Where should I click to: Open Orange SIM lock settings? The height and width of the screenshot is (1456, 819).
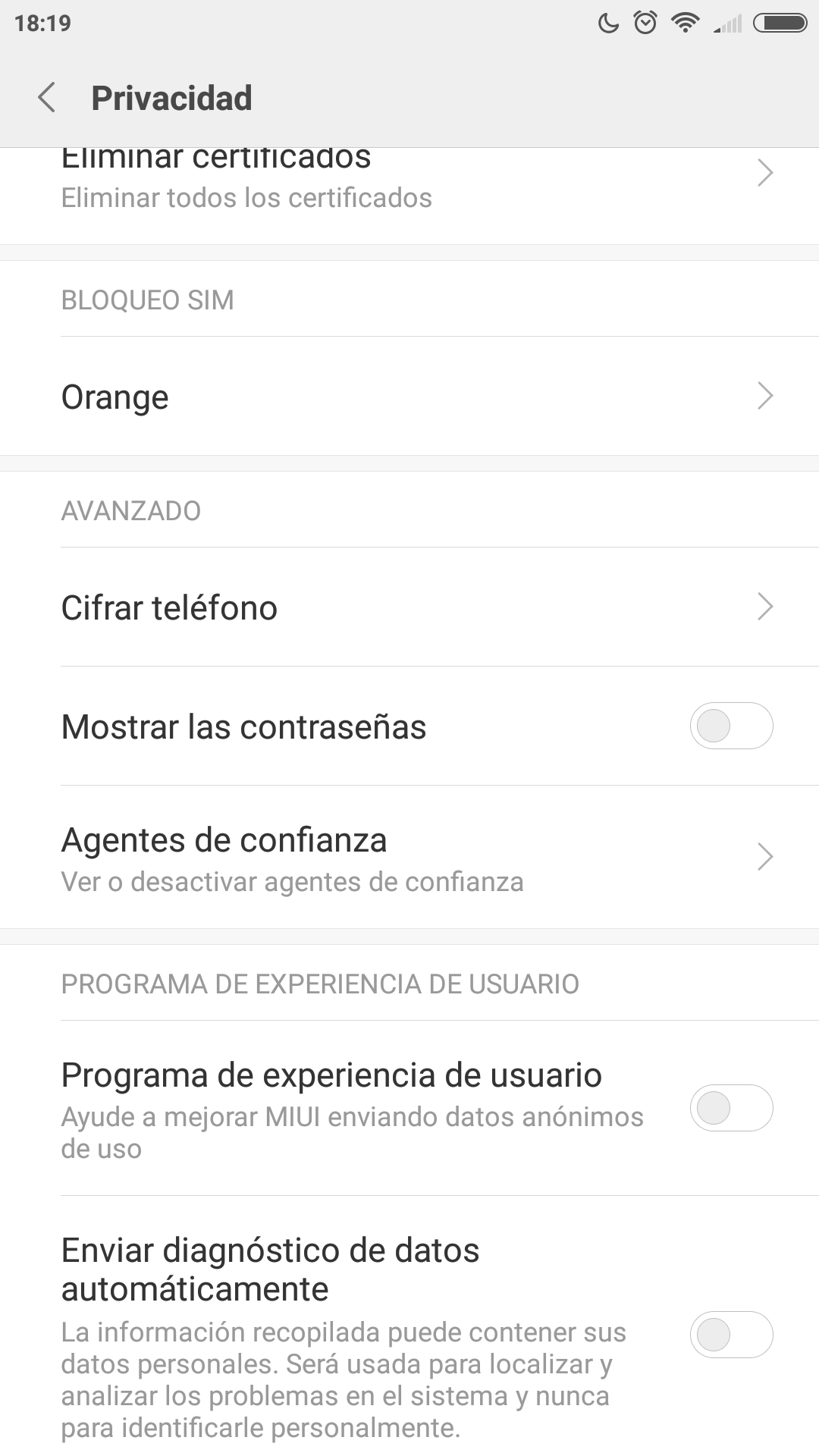click(x=409, y=396)
